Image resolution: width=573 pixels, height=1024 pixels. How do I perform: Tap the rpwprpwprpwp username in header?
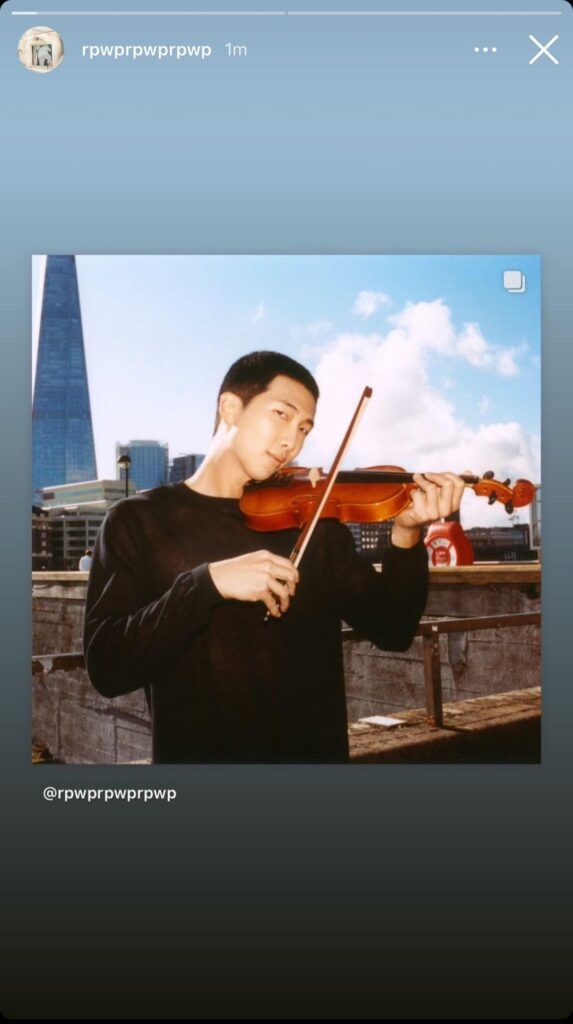pos(146,50)
